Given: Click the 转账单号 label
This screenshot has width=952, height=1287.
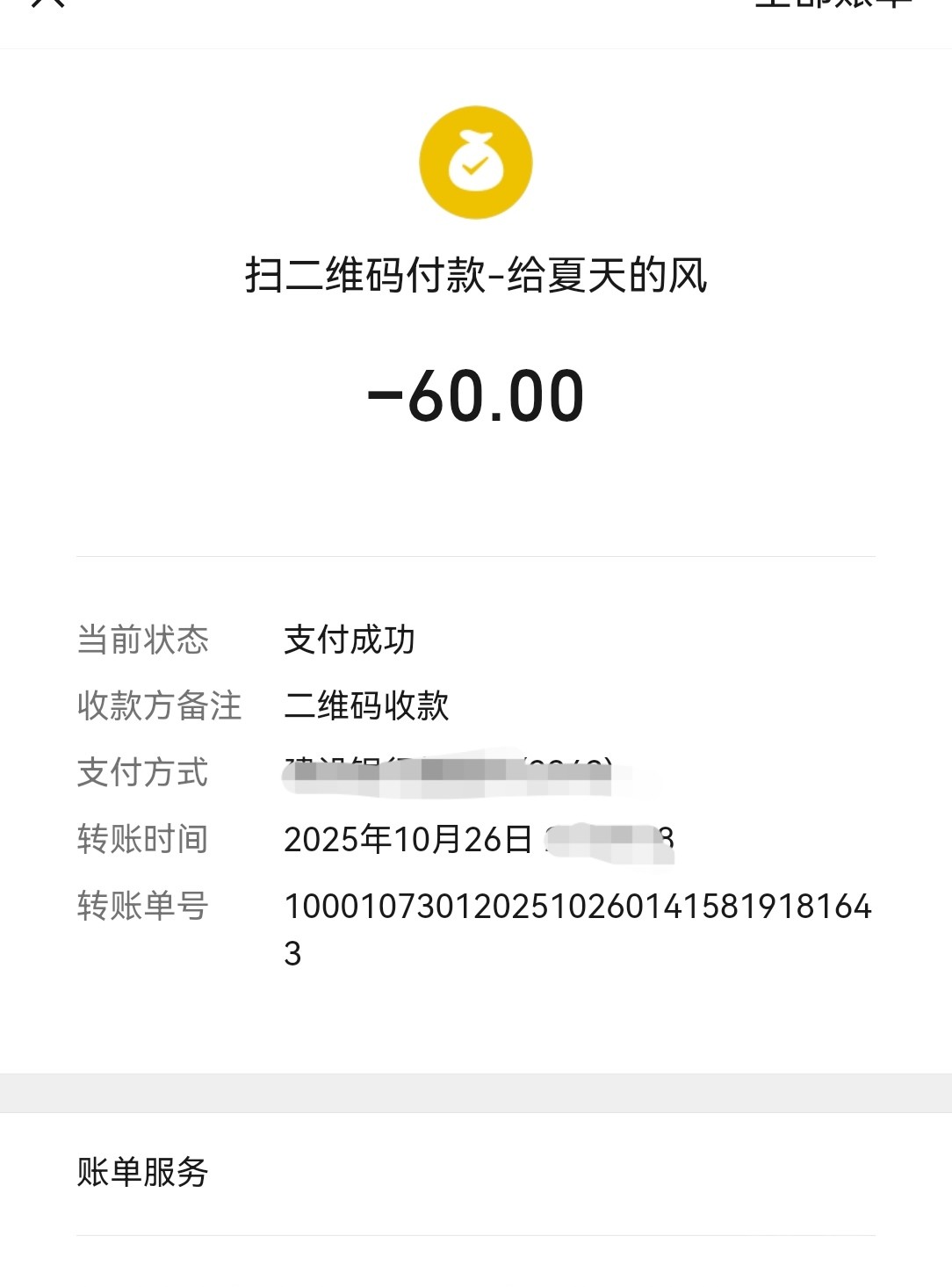Looking at the screenshot, I should [x=142, y=907].
